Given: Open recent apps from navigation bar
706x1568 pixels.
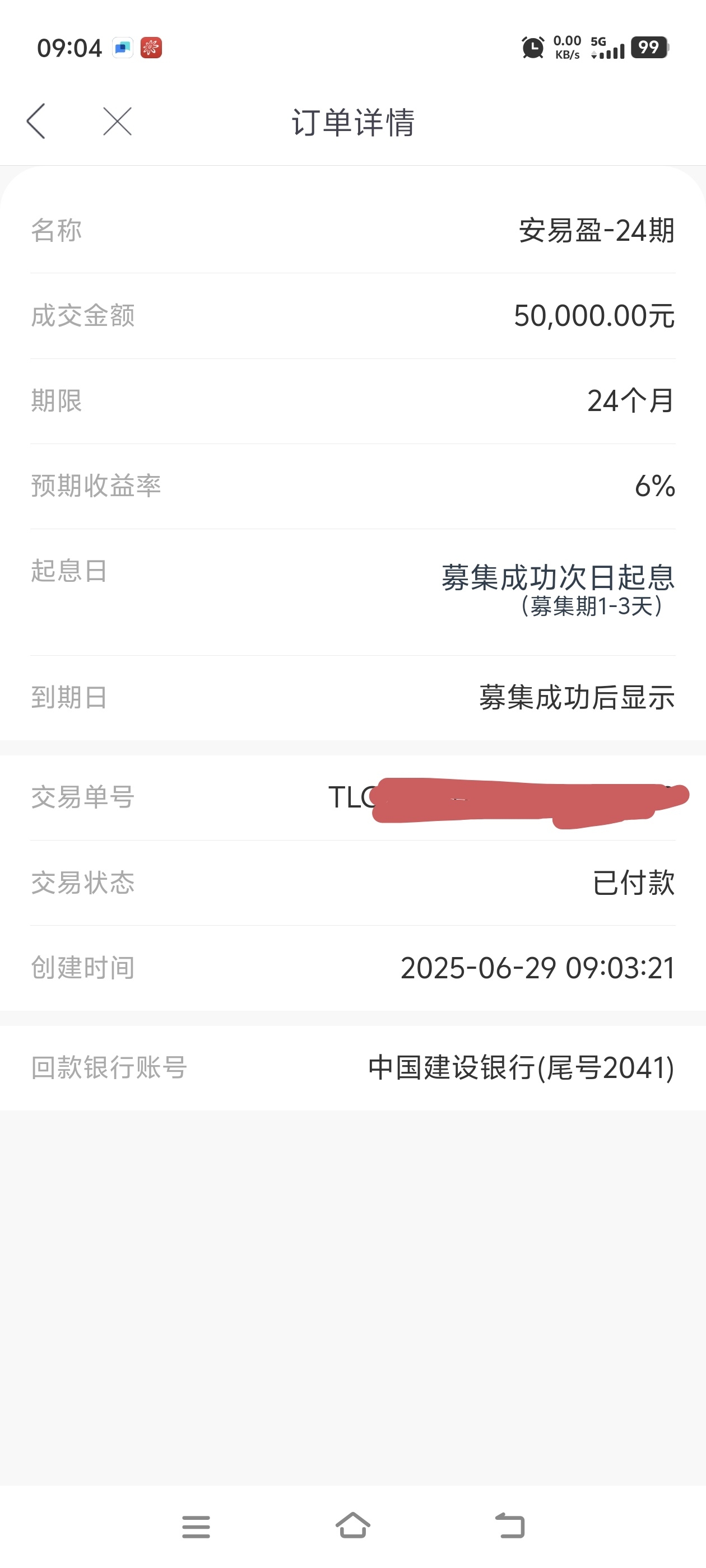Looking at the screenshot, I should click(196, 1527).
